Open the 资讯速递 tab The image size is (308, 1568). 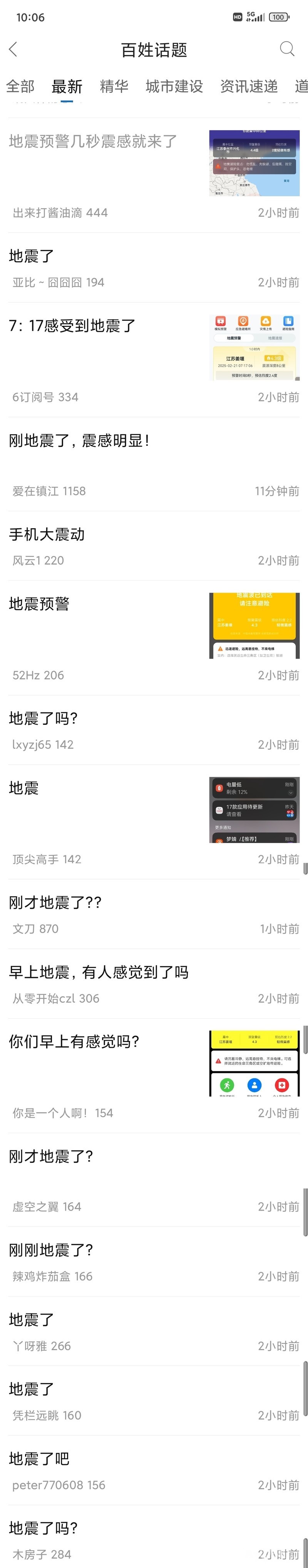248,86
